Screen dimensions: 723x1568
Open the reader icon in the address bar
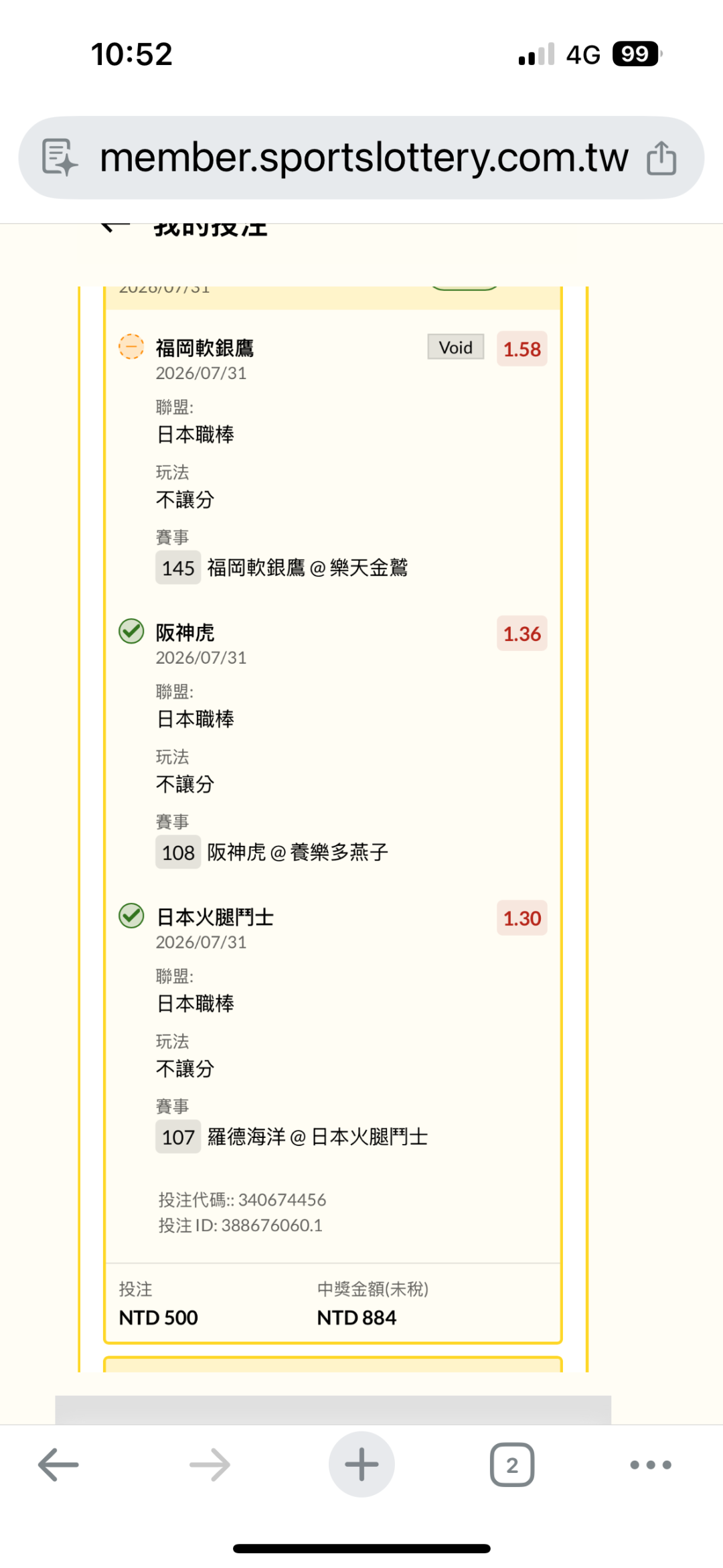[60, 158]
